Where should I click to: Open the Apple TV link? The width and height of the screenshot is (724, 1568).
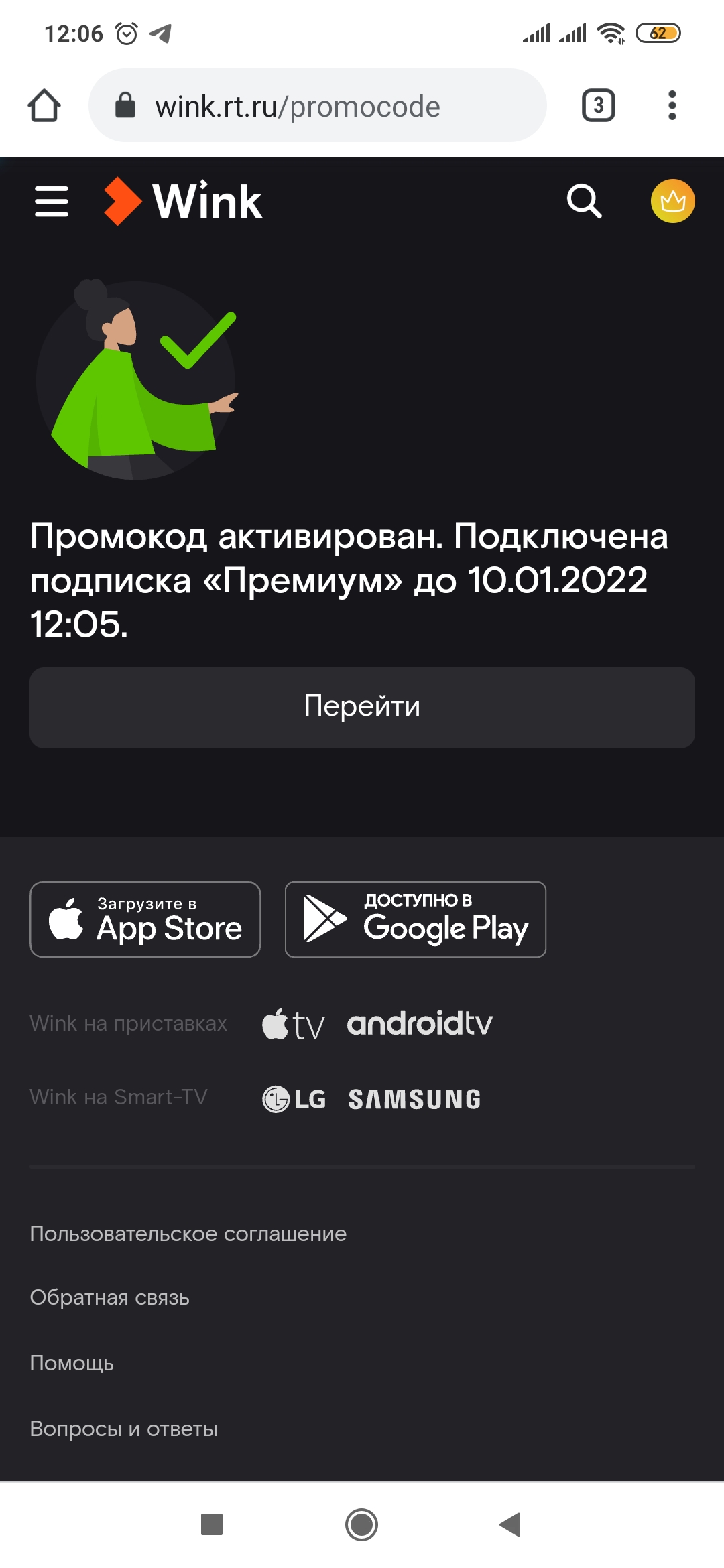[293, 1024]
